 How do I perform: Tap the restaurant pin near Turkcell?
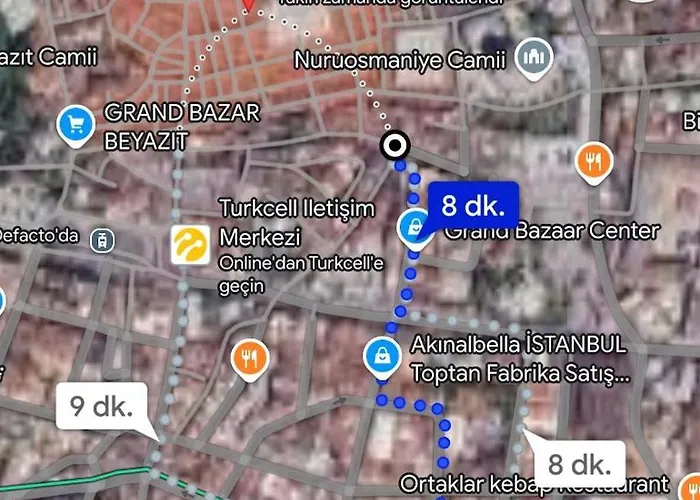(250, 357)
